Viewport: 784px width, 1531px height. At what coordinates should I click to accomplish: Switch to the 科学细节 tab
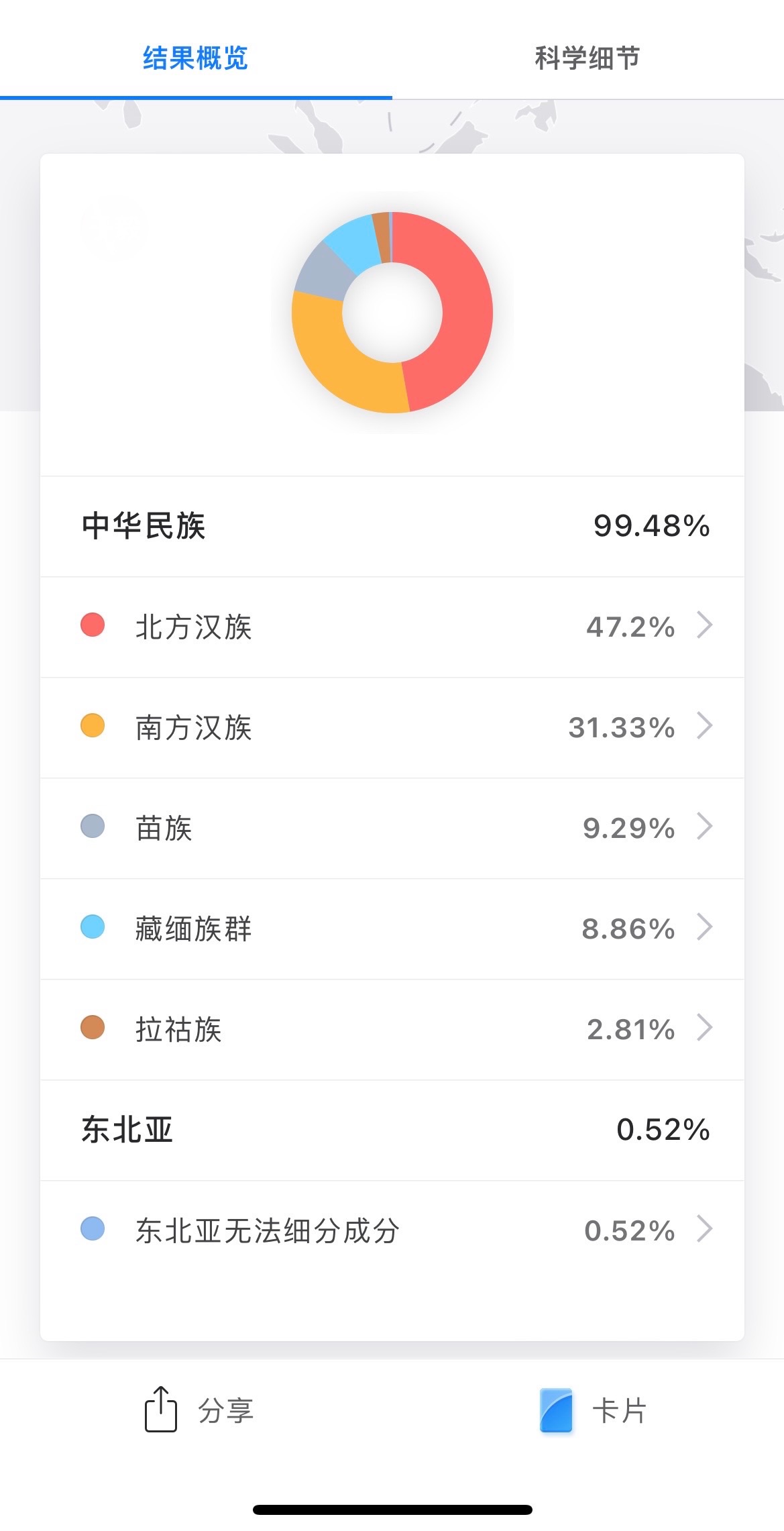tap(587, 58)
